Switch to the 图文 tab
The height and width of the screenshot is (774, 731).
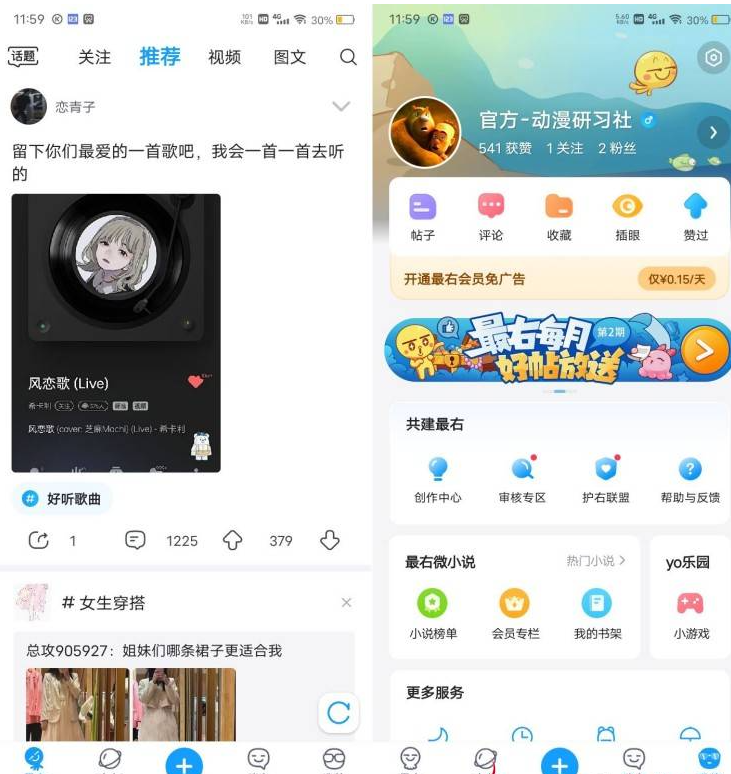(x=289, y=57)
